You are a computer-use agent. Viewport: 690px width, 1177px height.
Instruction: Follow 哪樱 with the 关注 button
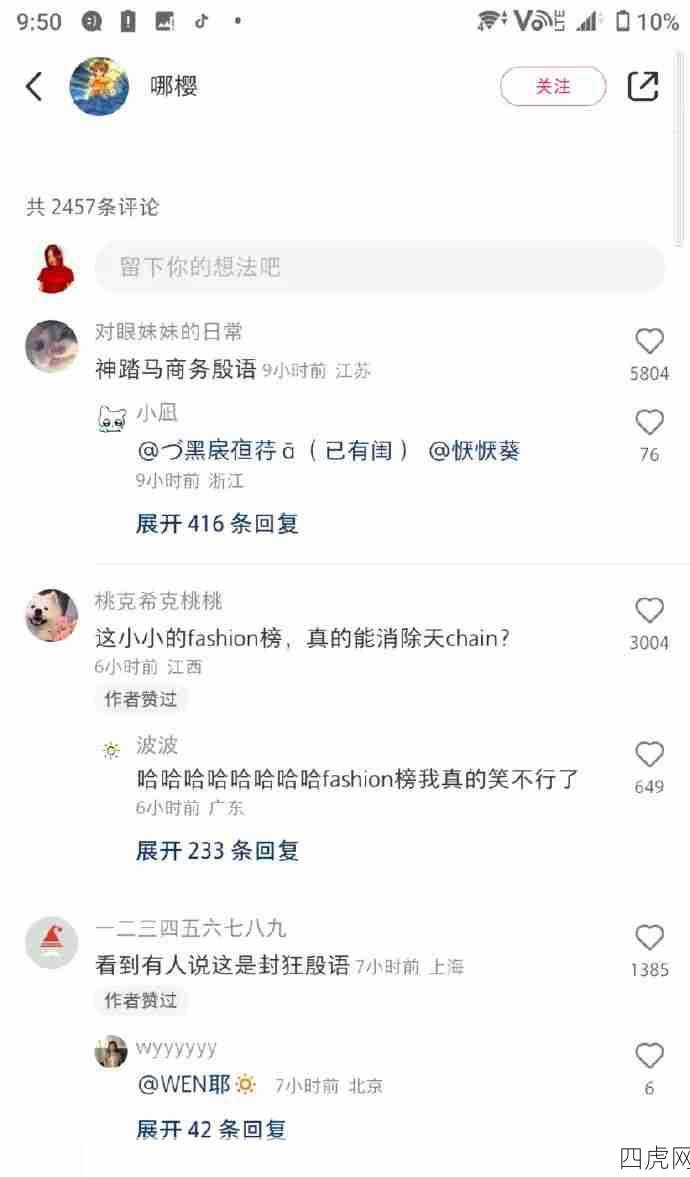point(553,87)
